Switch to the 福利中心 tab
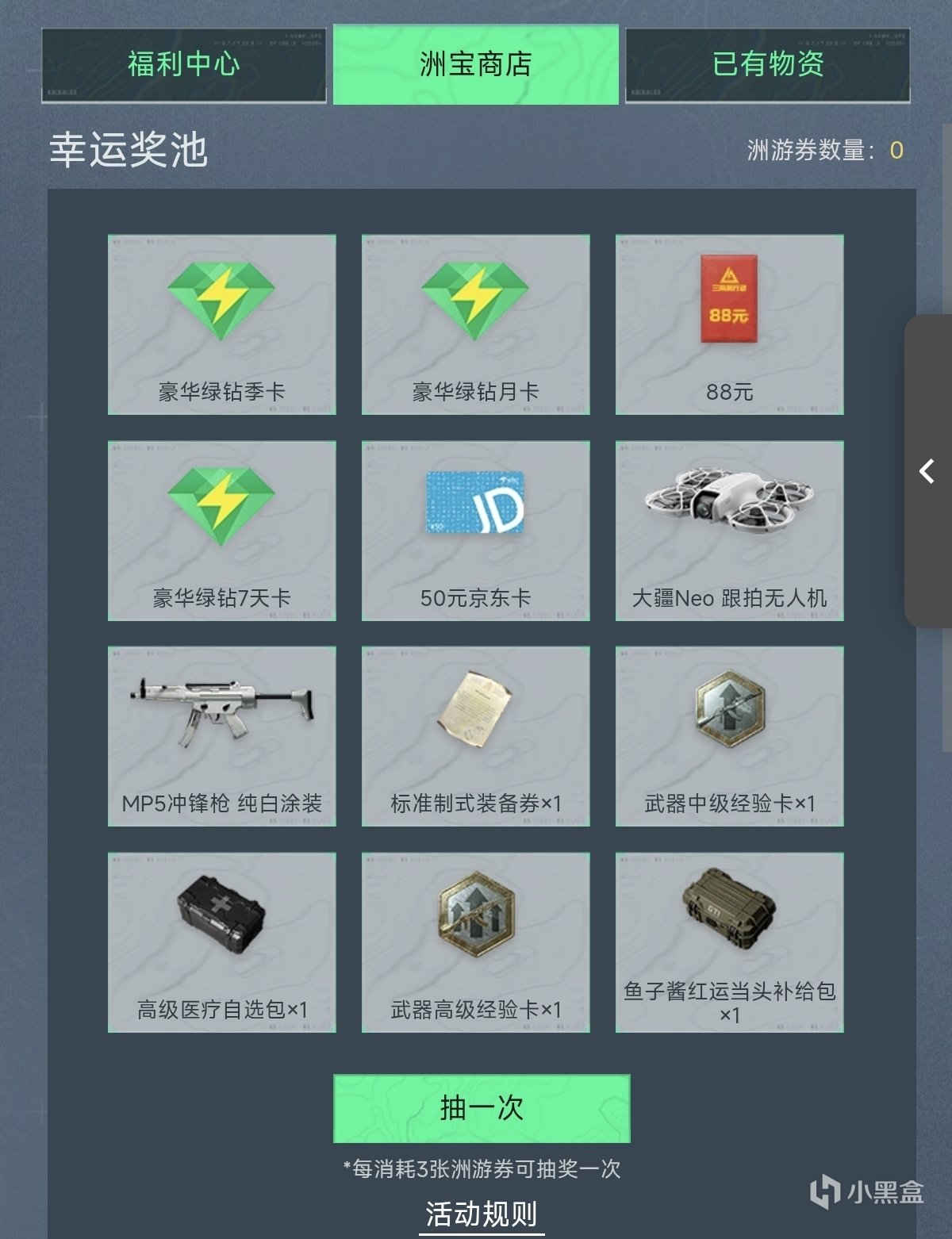The image size is (952, 1239). tap(183, 65)
